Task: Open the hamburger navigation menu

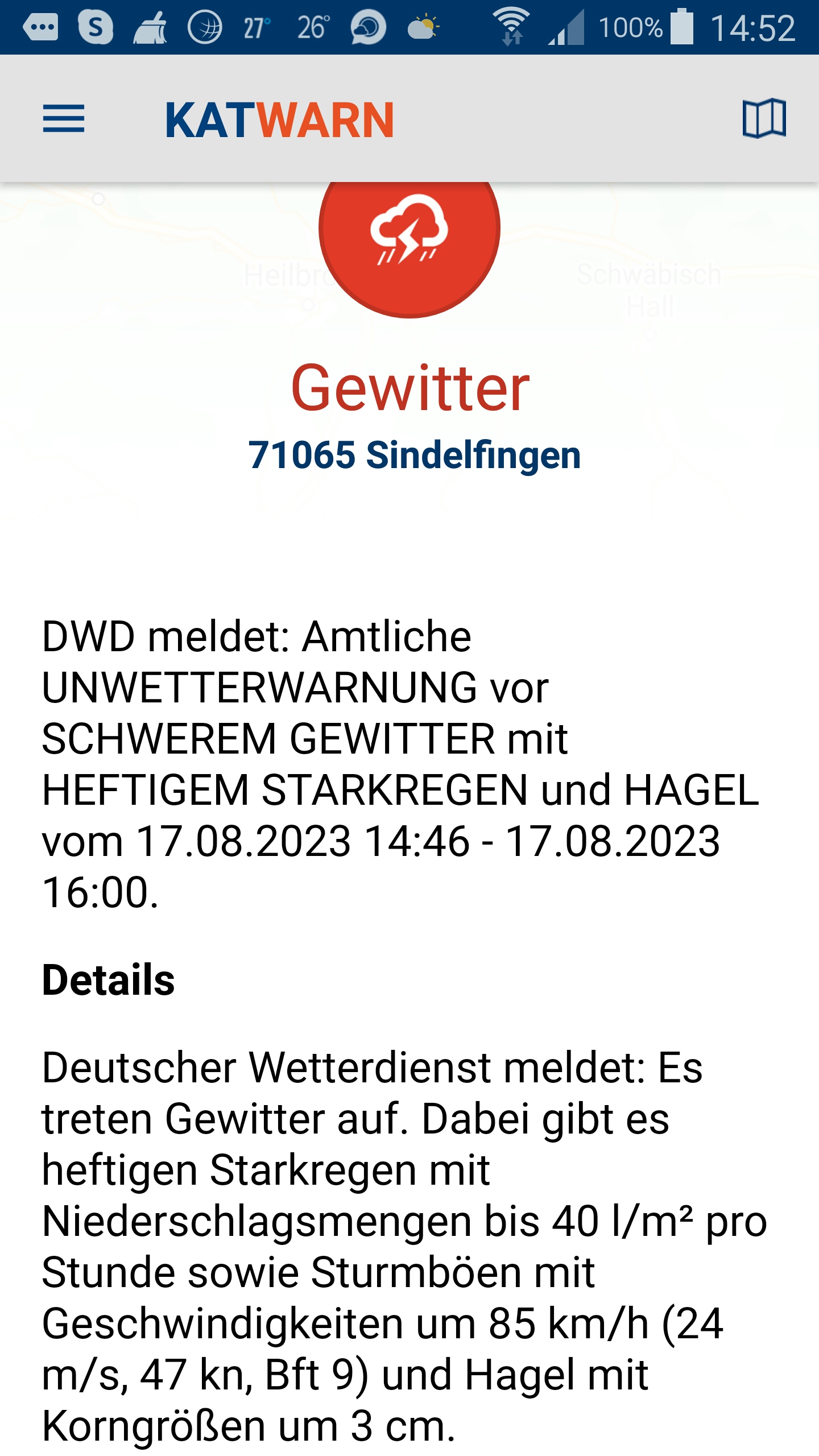Action: click(64, 119)
